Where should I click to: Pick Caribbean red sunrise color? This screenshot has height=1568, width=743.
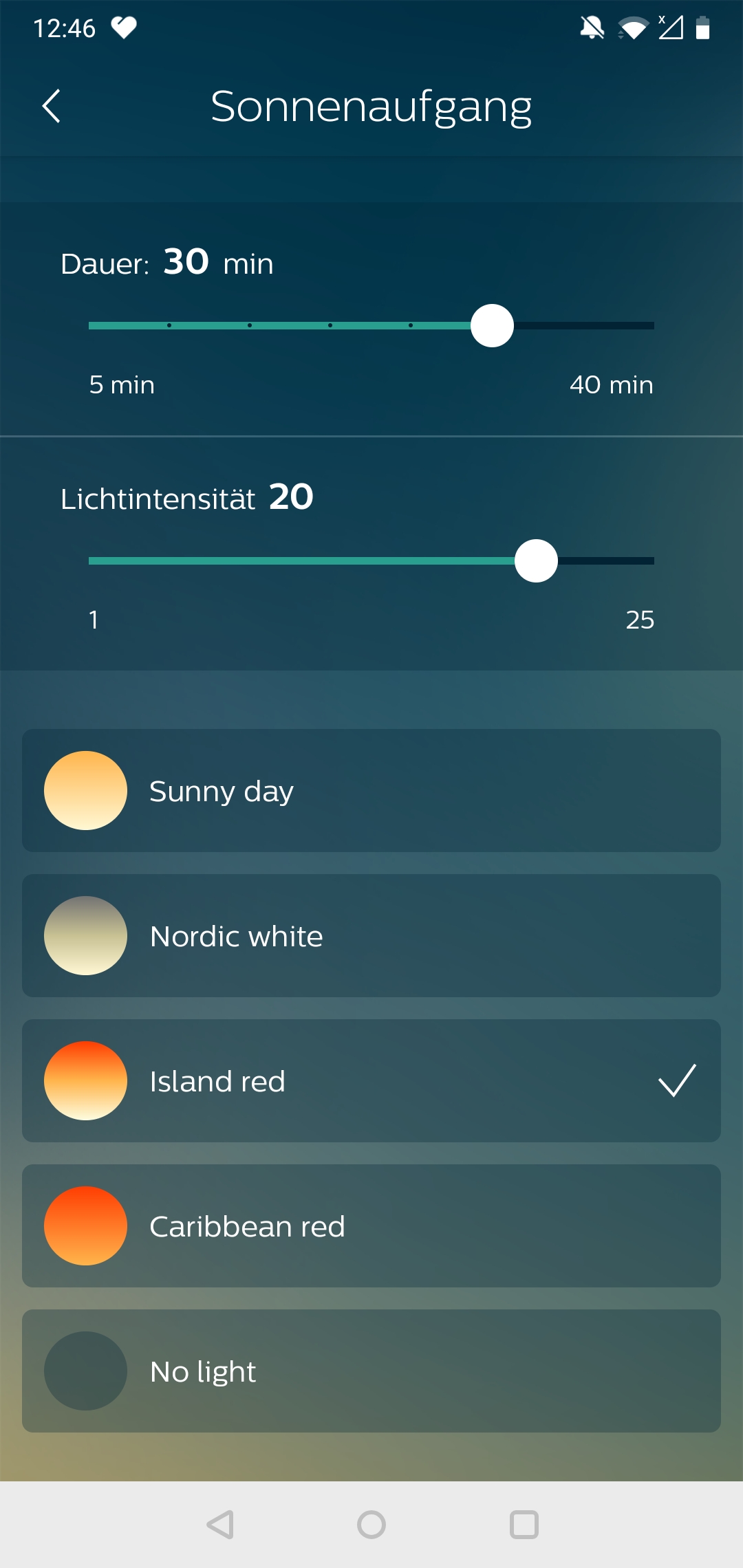click(371, 1226)
